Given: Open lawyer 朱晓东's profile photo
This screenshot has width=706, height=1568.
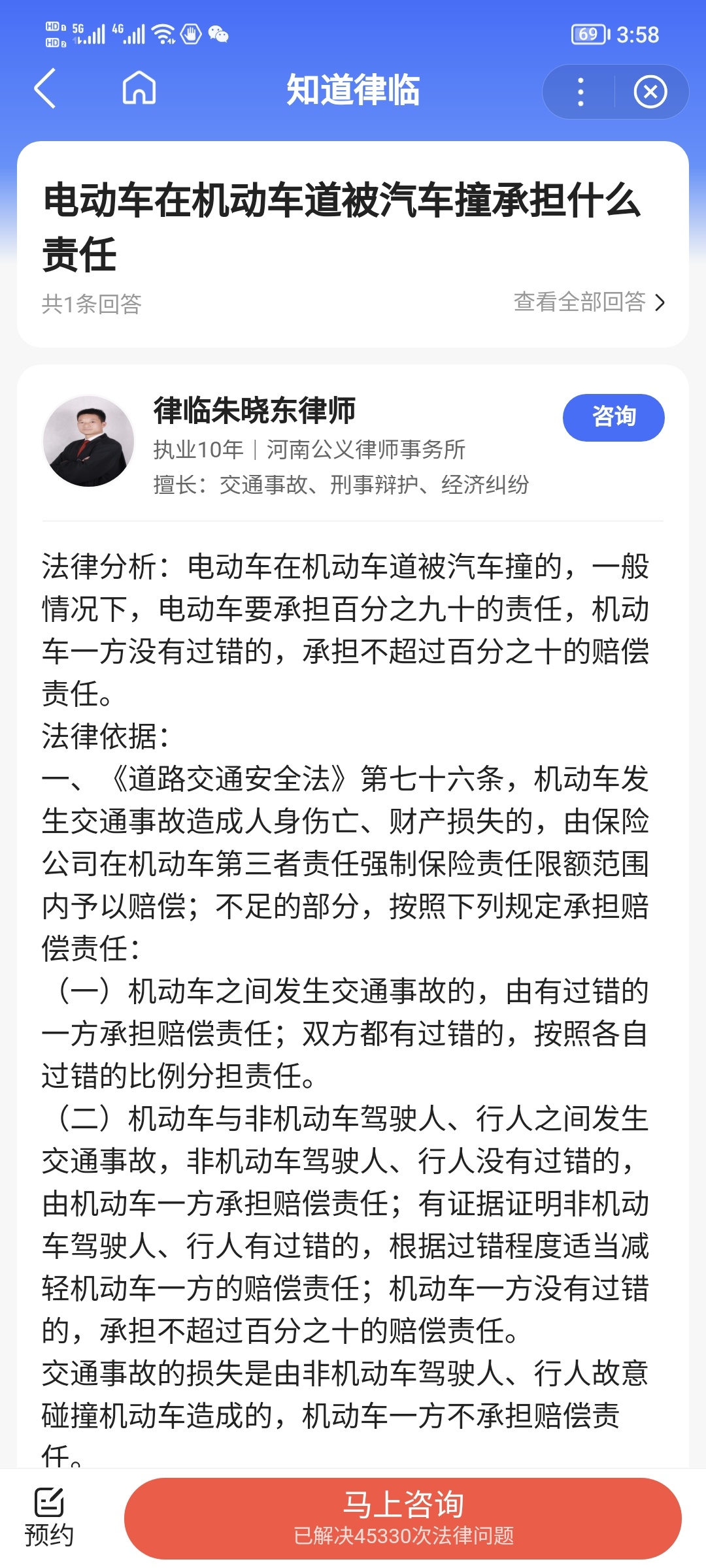Looking at the screenshot, I should tap(89, 441).
